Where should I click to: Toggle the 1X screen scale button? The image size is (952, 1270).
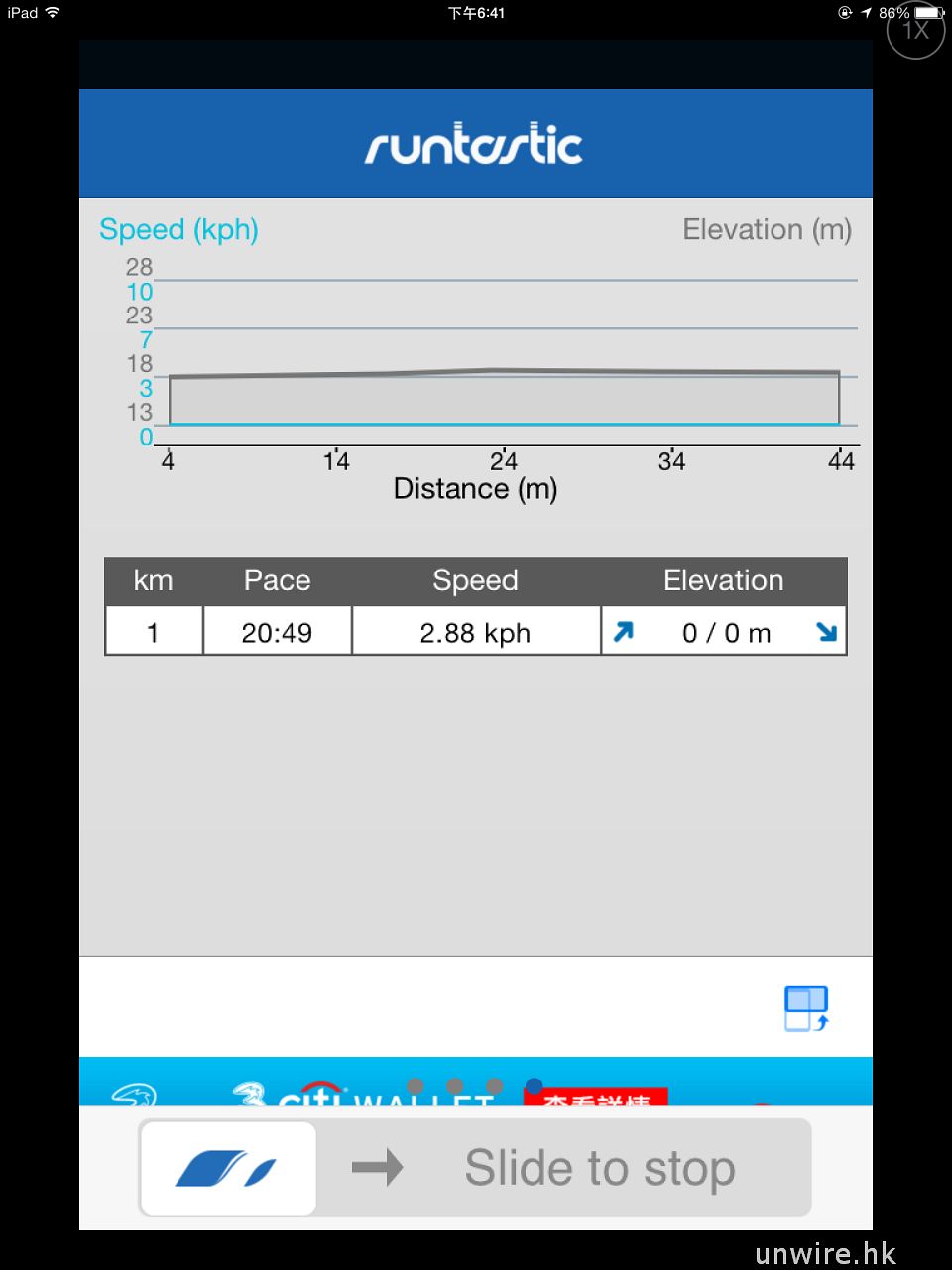tap(914, 31)
